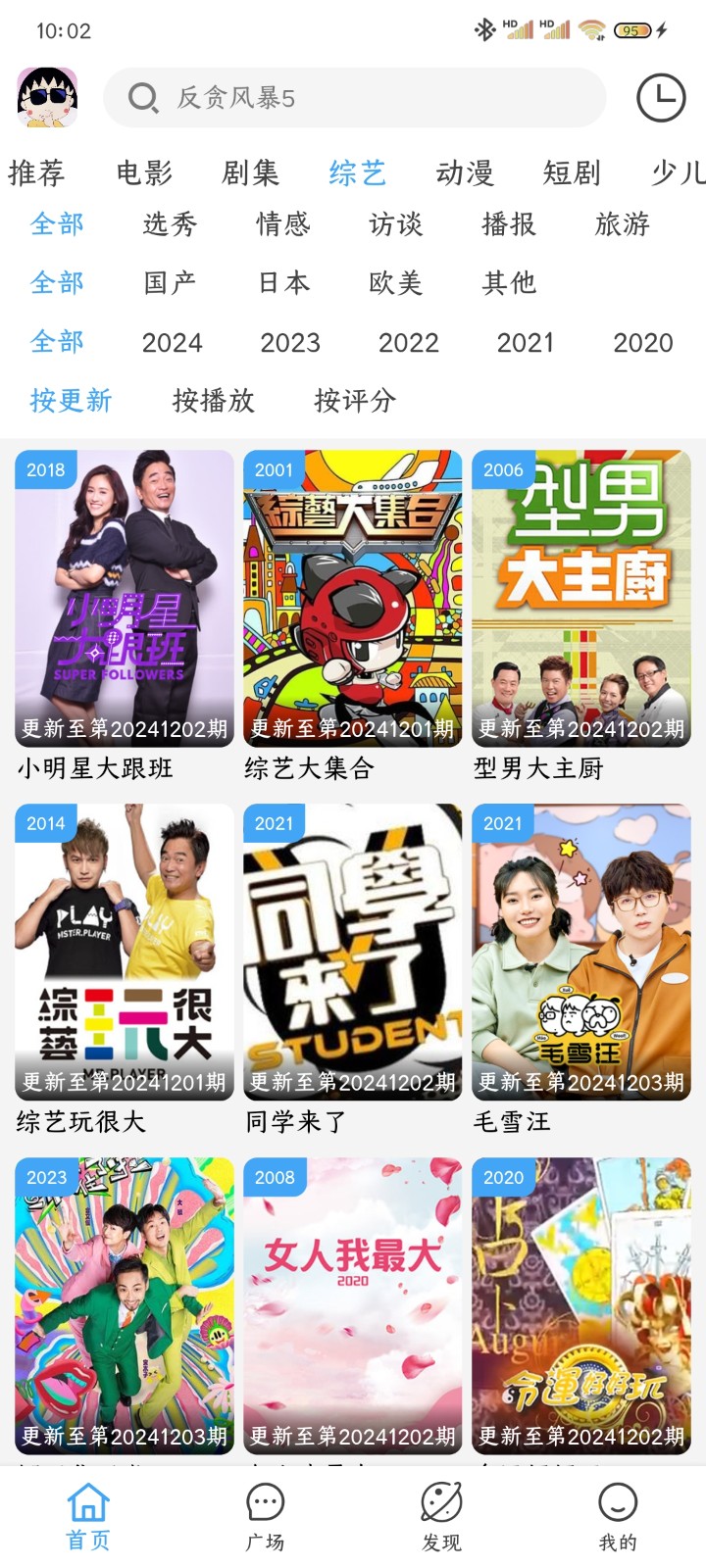Go to the 广场 tab
This screenshot has height=1568, width=706.
pos(265,1516)
